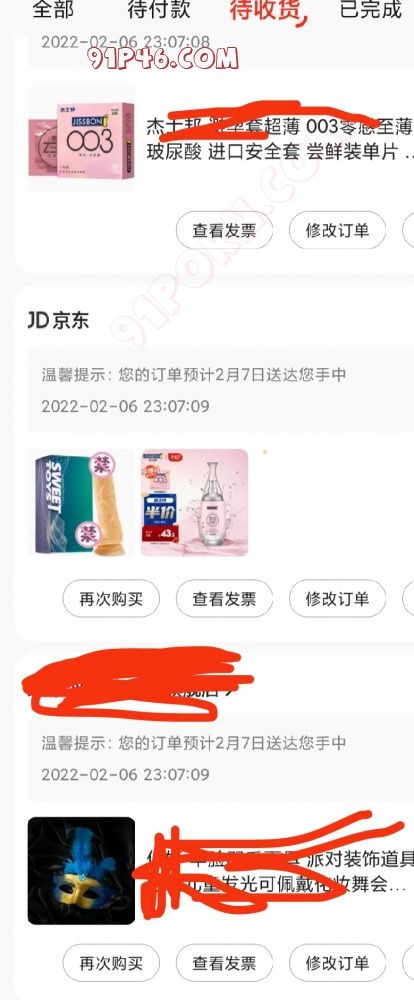414x1000 pixels.
Task: Tap 修改订单 under the 003 product order
Action: click(337, 230)
